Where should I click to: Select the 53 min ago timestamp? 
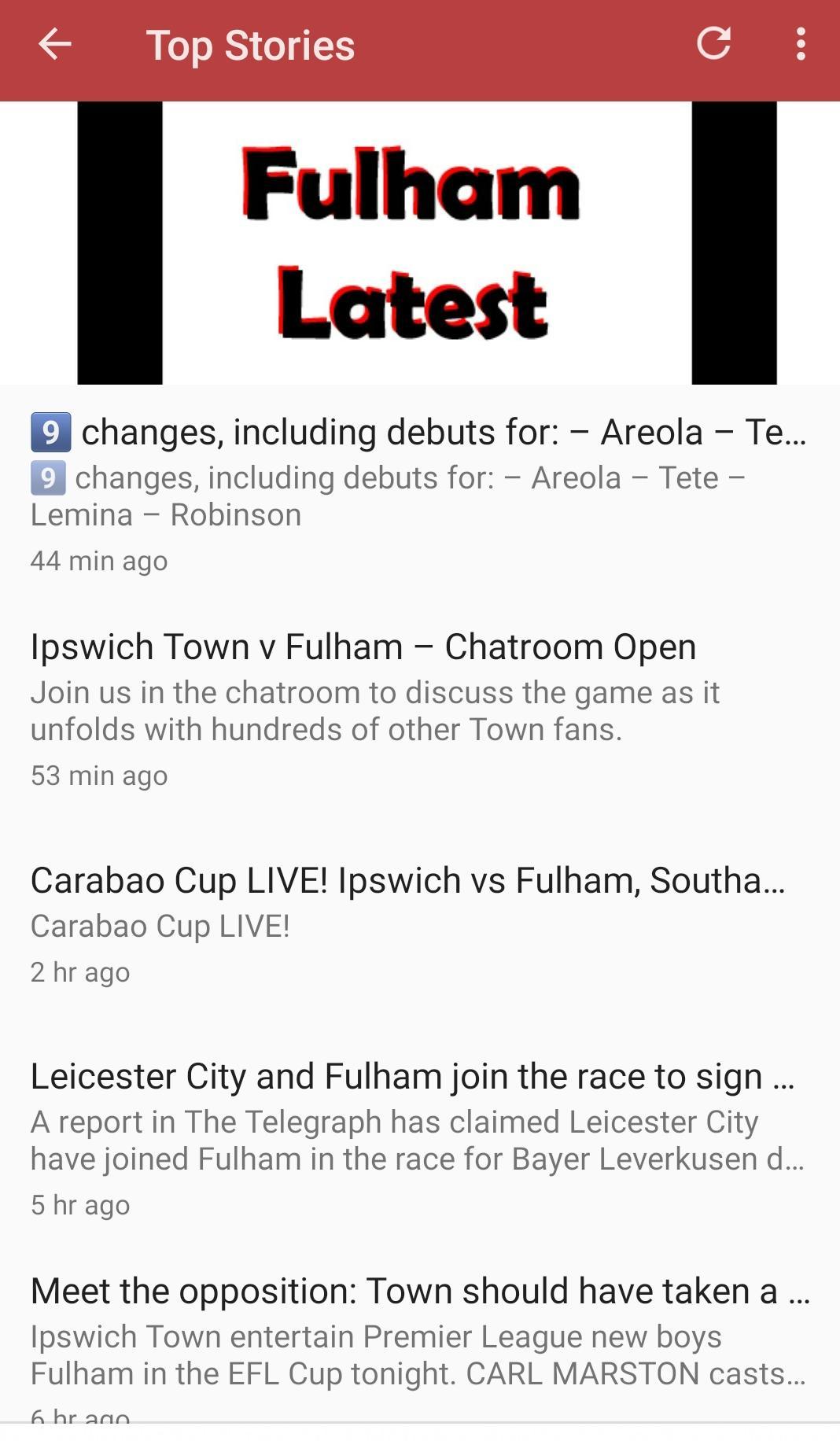[99, 775]
